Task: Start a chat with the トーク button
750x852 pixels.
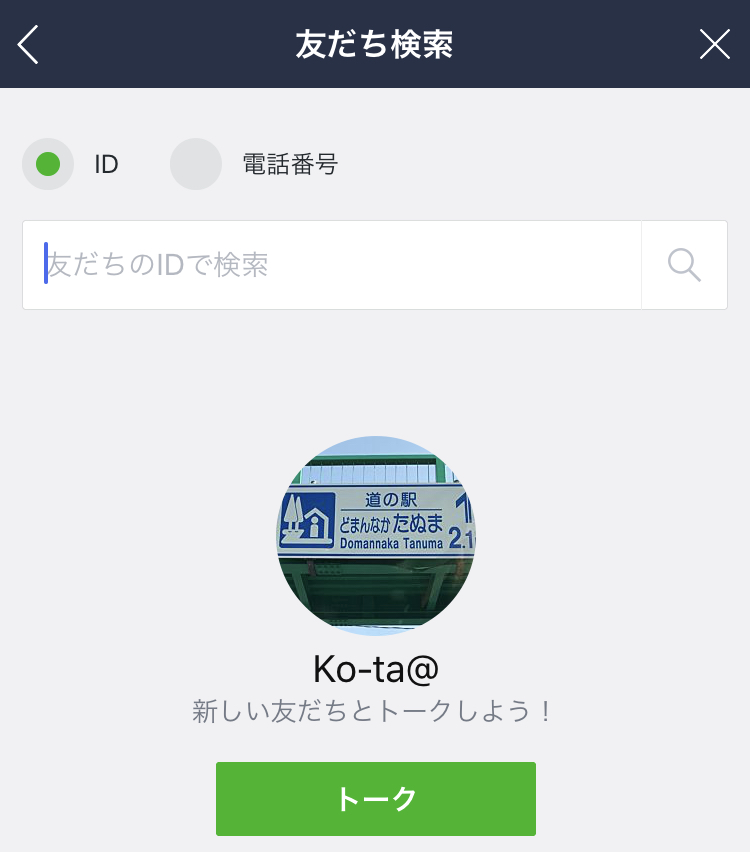Action: pyautogui.click(x=375, y=798)
